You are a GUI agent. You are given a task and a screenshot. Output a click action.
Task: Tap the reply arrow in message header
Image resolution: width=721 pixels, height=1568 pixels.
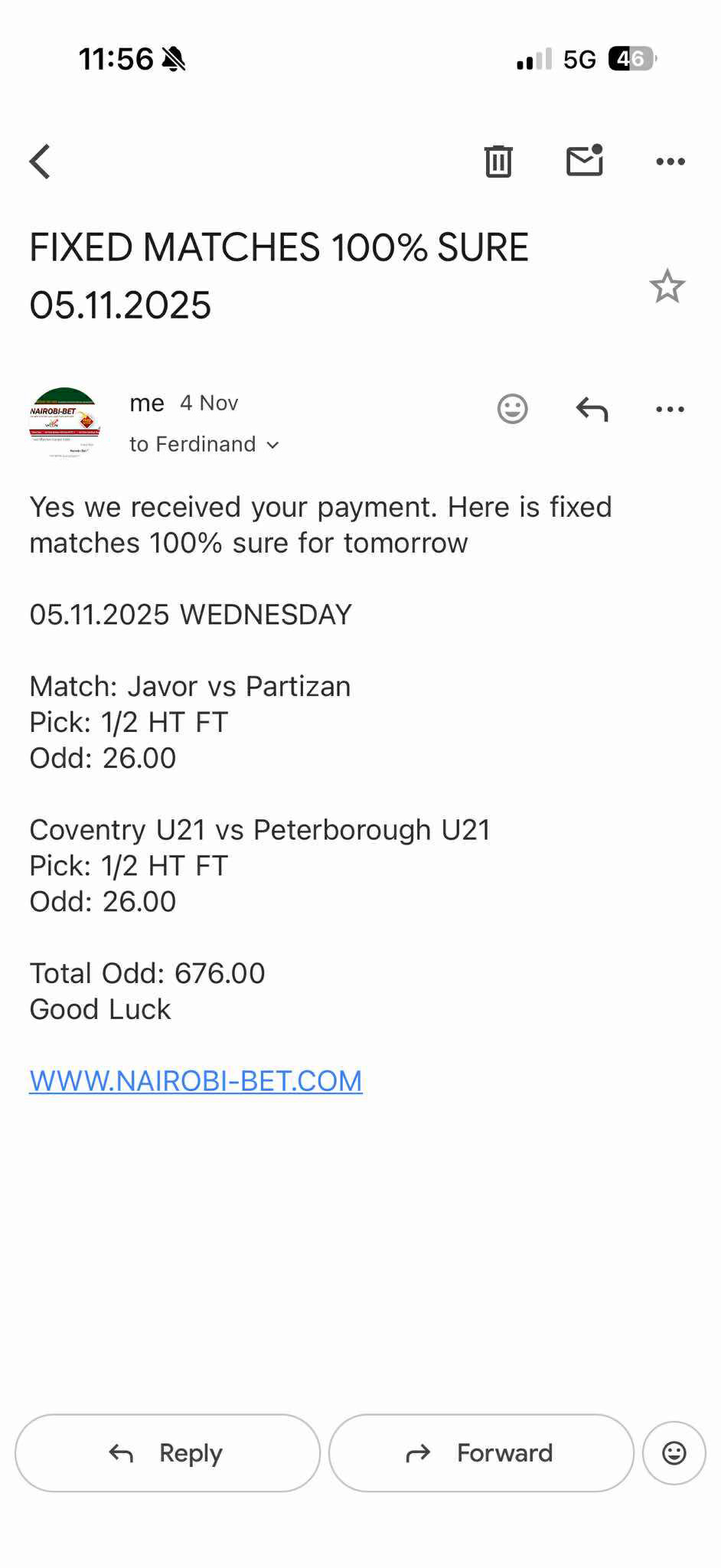pos(592,409)
